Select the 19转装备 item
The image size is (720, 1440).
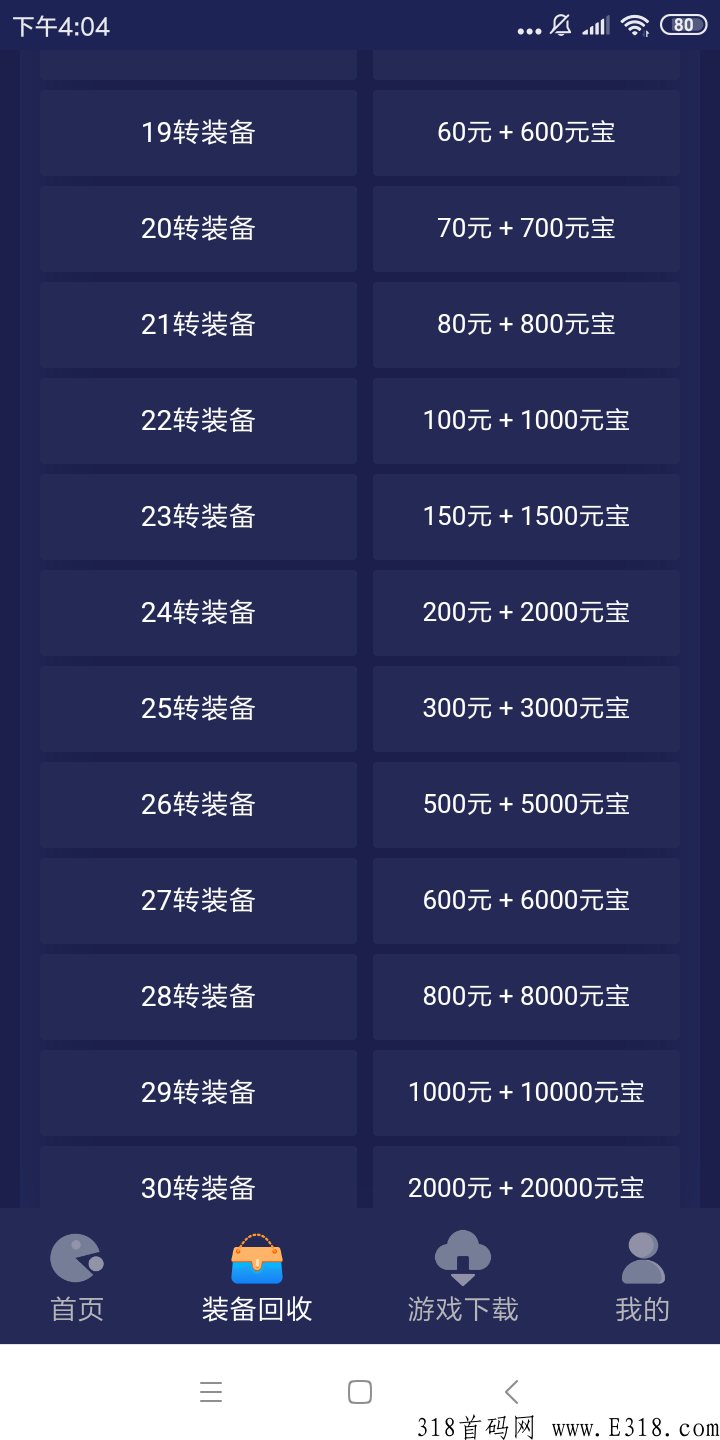[x=197, y=132]
